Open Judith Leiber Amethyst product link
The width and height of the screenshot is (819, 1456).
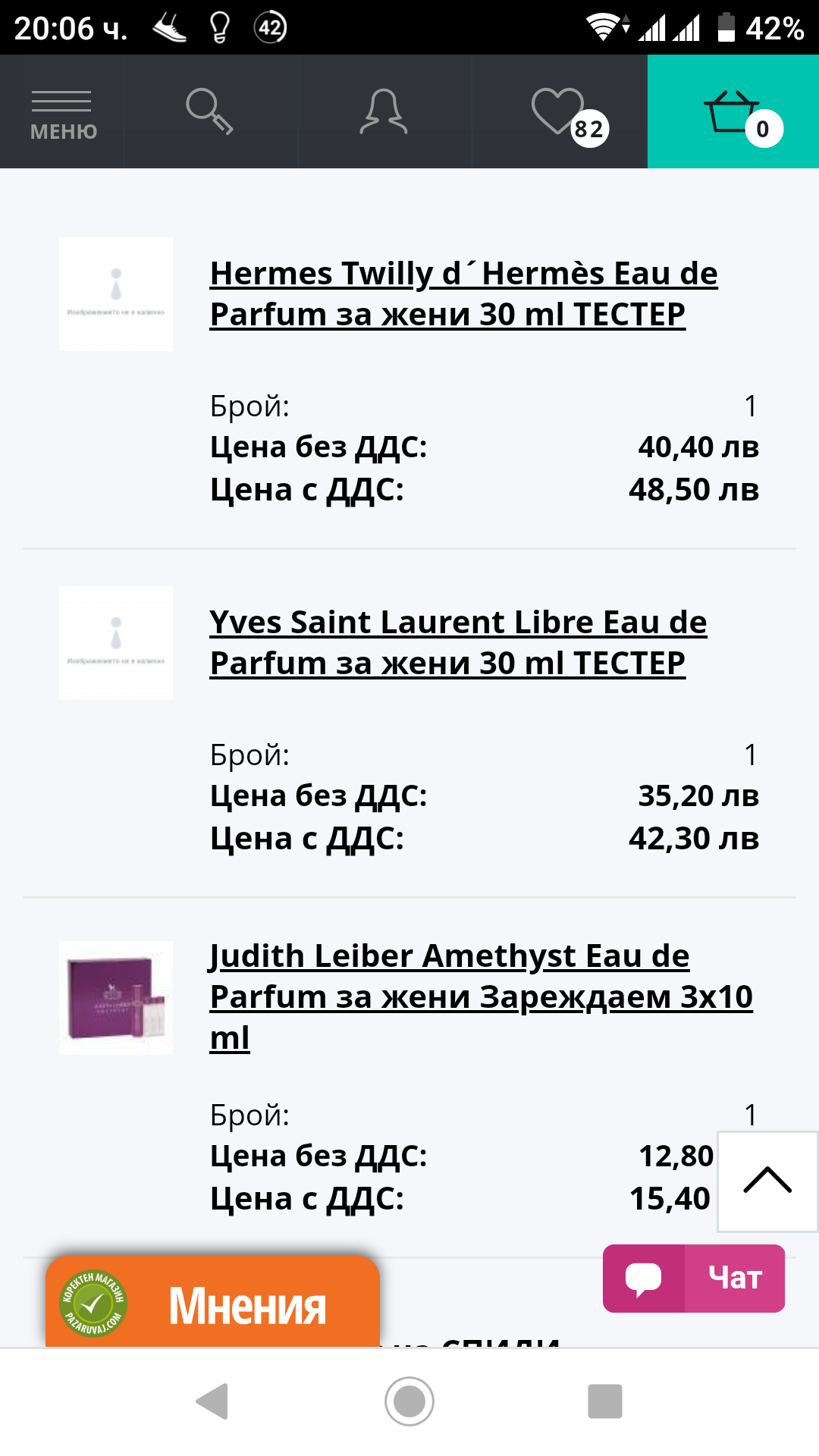(481, 996)
